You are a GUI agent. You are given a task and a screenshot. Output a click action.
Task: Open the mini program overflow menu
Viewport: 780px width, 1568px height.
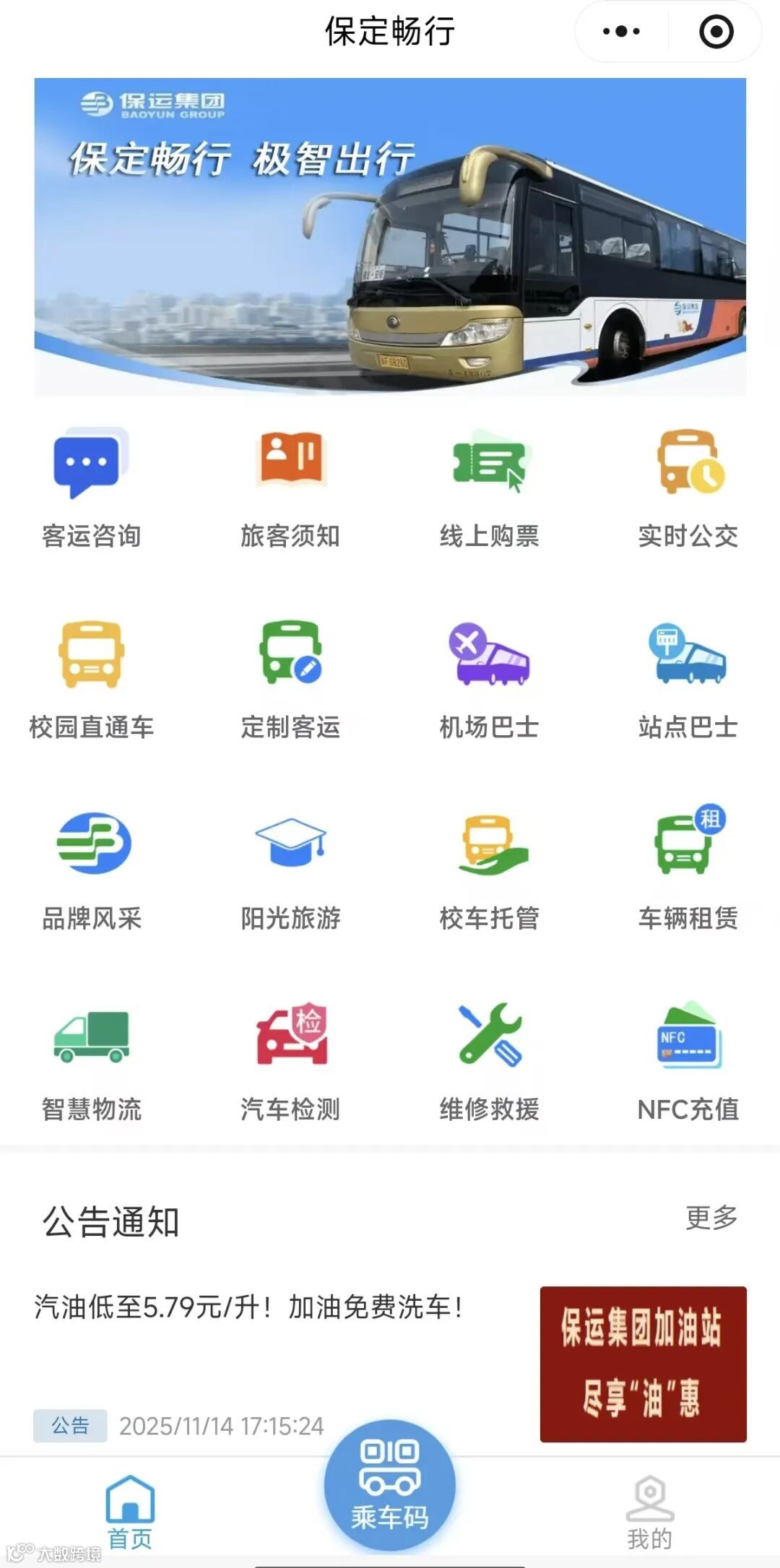point(621,32)
